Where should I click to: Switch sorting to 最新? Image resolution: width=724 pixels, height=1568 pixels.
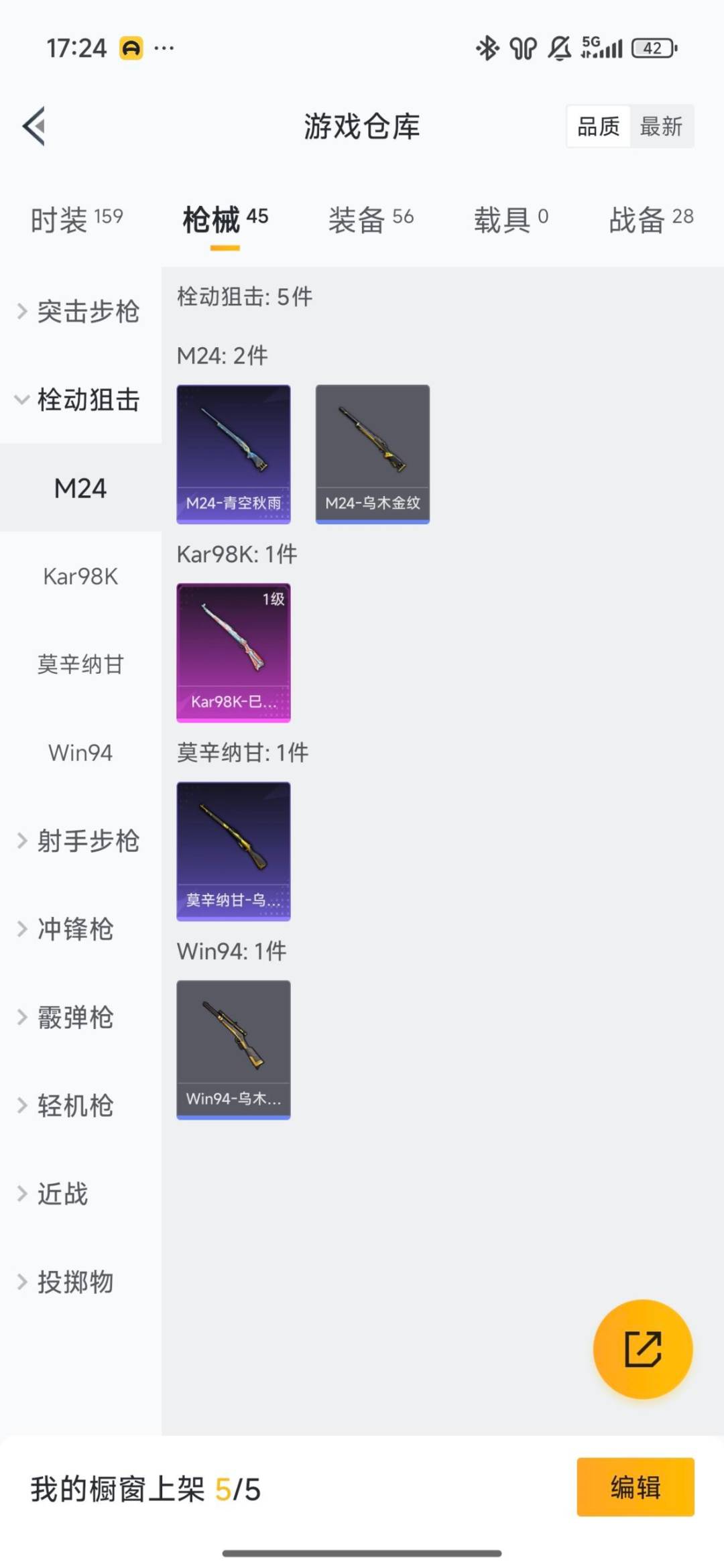(x=661, y=127)
